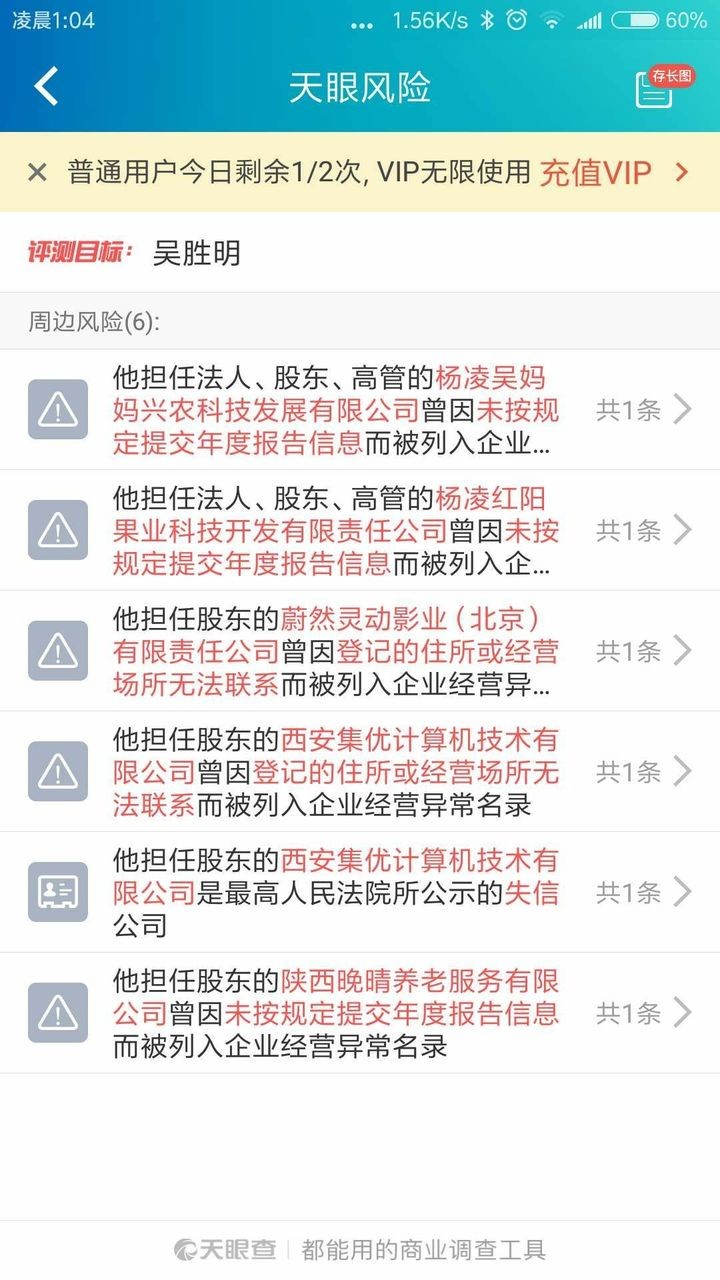Open the 杨凌红阳果业科技 risk entry
720x1280 pixels.
pyautogui.click(x=360, y=530)
